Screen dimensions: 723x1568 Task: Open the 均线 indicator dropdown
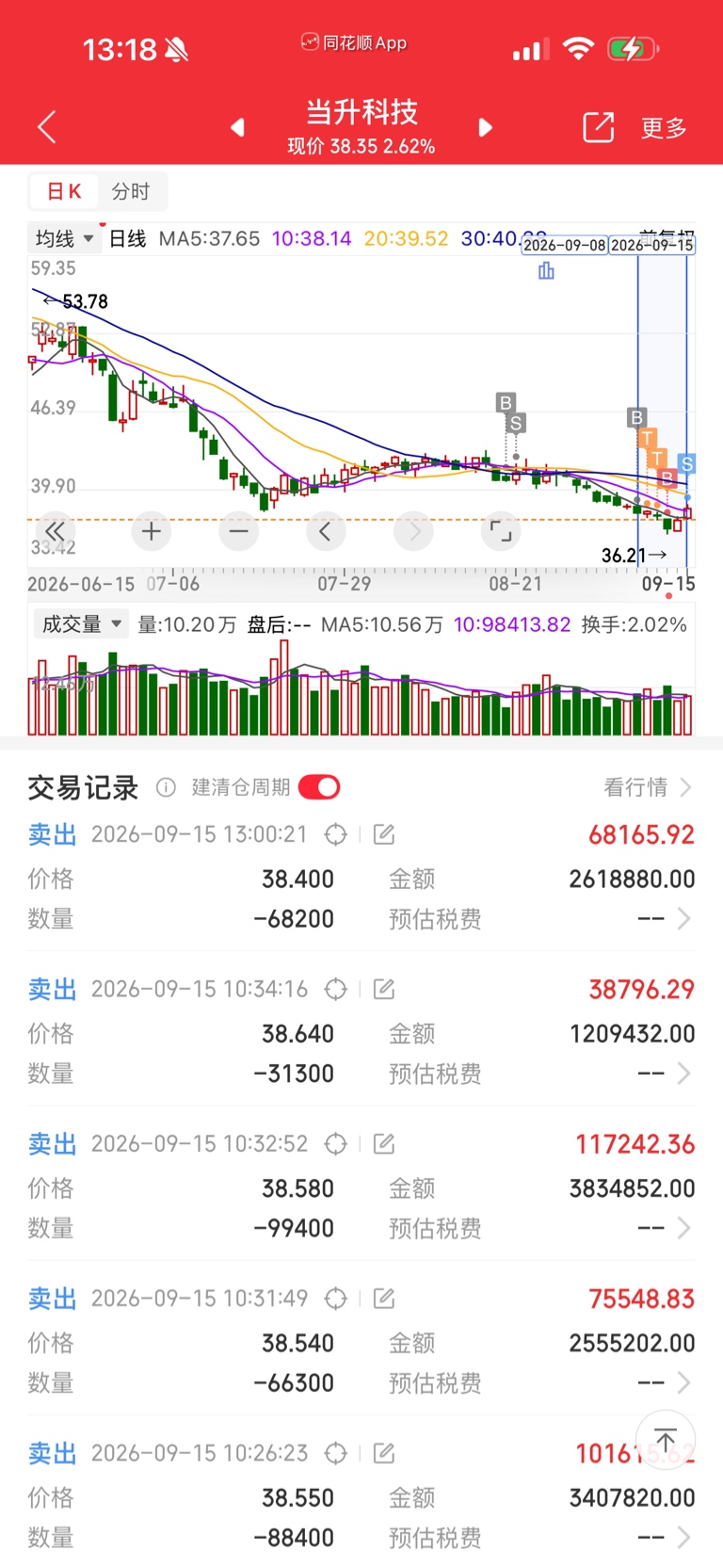tap(65, 238)
